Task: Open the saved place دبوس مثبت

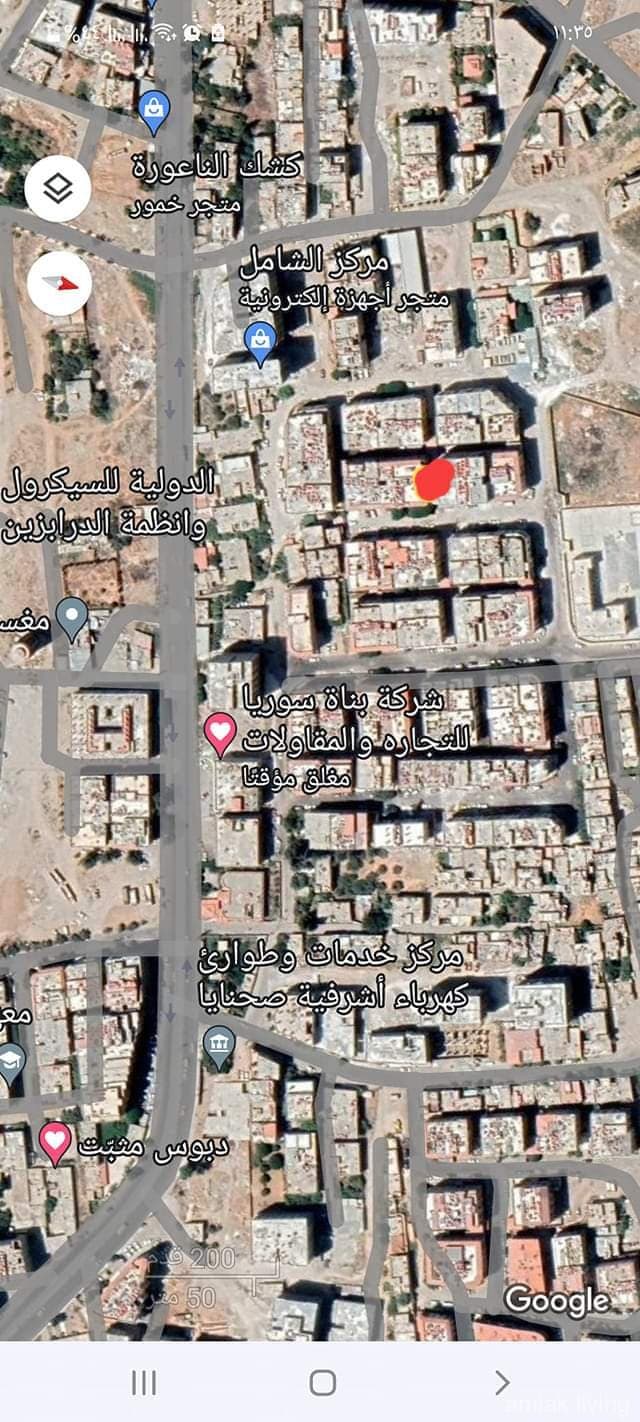Action: click(55, 1141)
